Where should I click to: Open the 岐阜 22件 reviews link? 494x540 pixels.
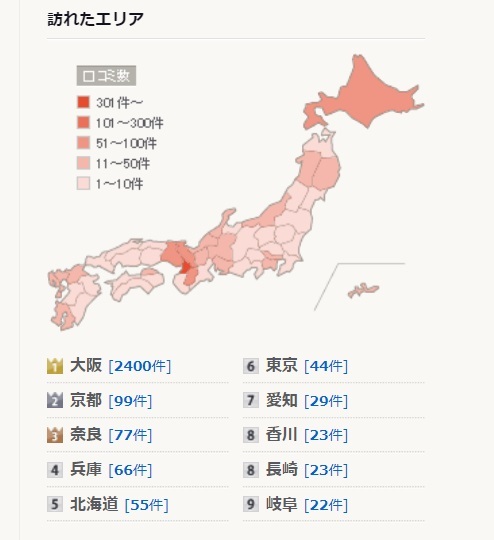click(326, 505)
